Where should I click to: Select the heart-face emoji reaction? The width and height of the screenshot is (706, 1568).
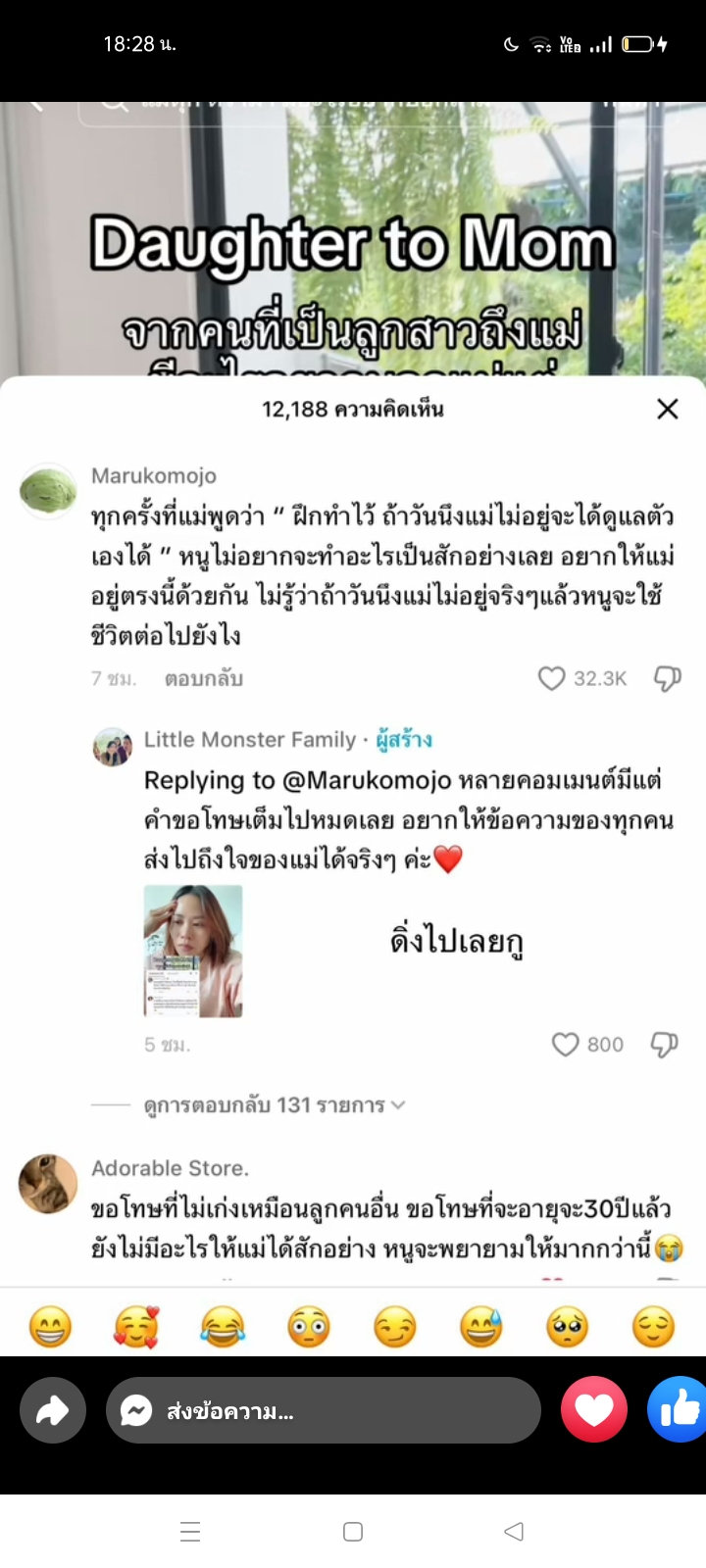pos(136,1325)
